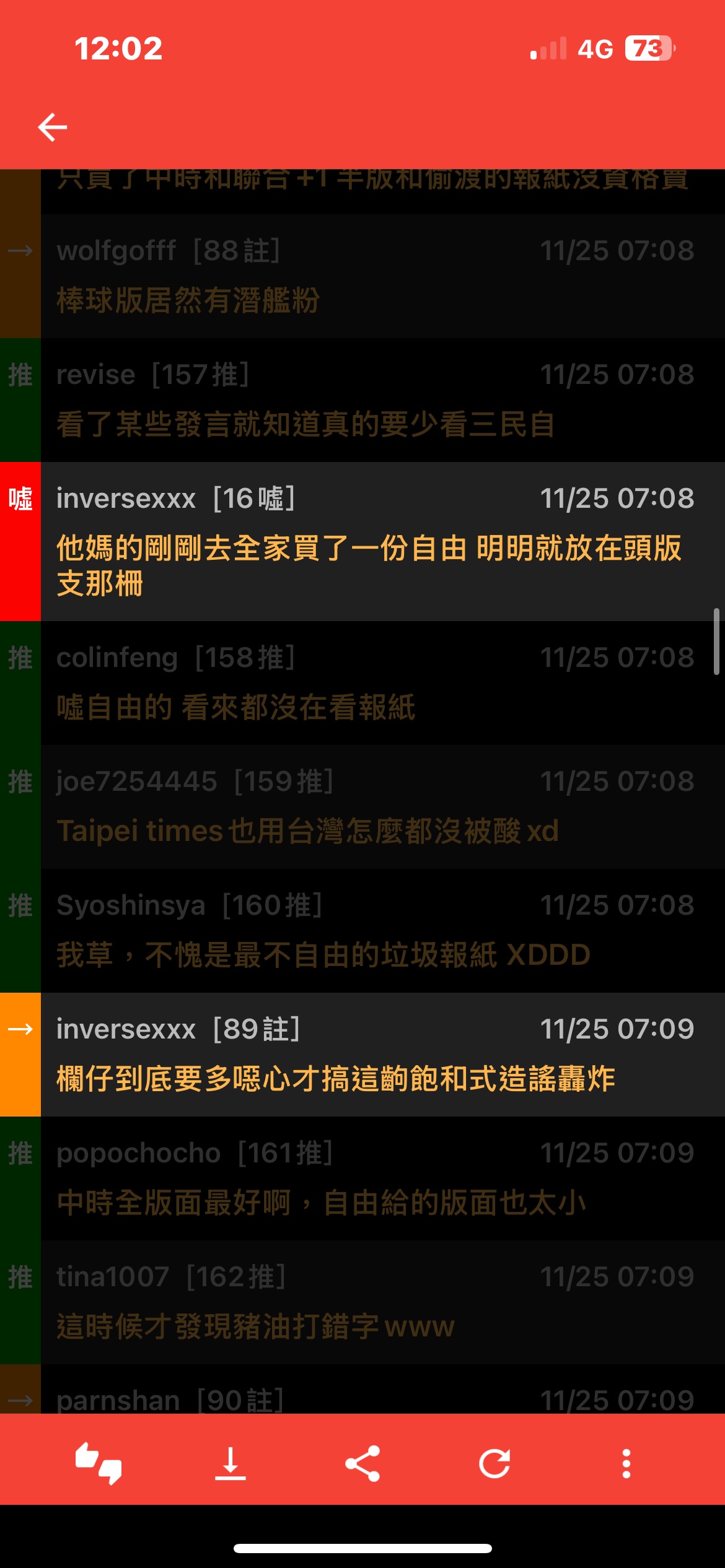Open Syoshinsya's 160推 comment

coord(362,931)
